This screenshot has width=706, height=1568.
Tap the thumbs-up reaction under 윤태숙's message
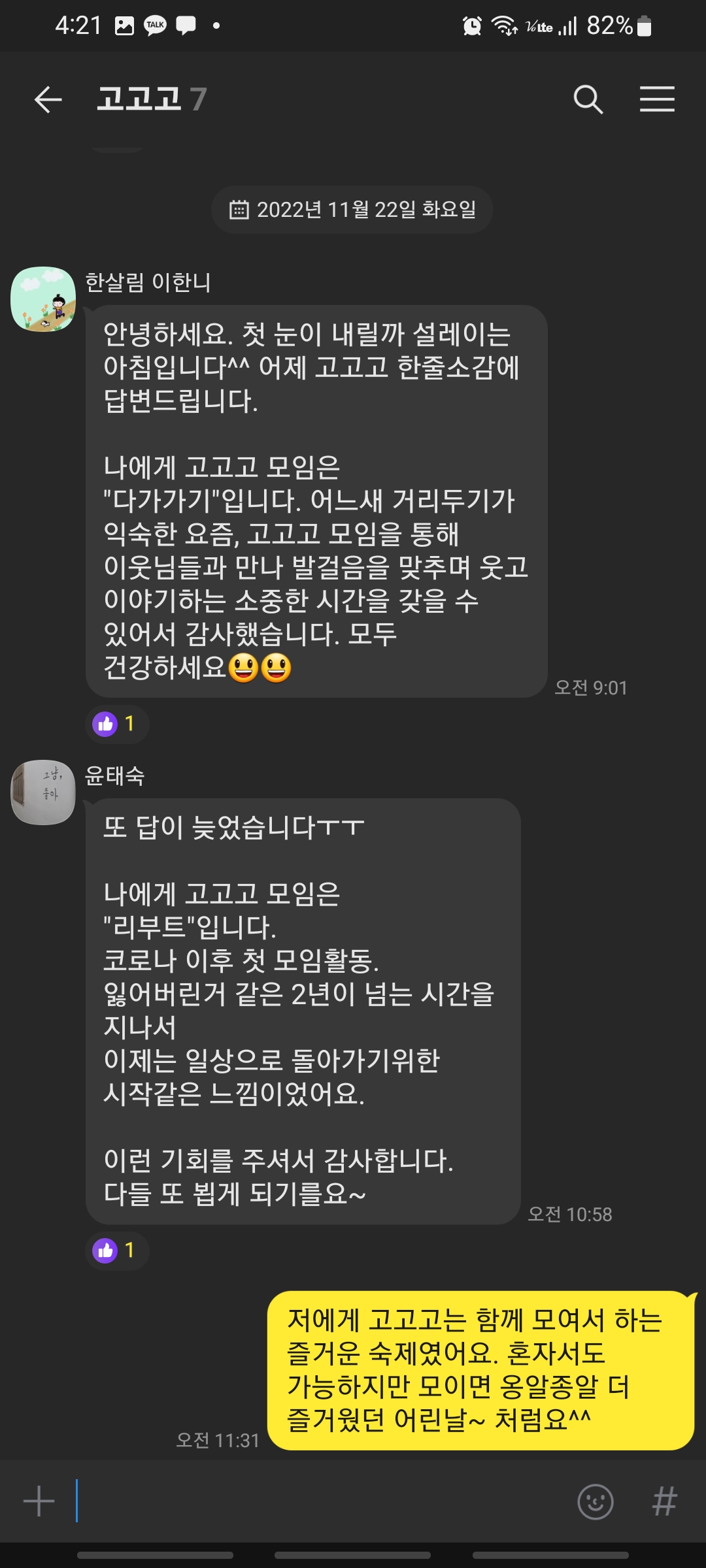point(116,1250)
